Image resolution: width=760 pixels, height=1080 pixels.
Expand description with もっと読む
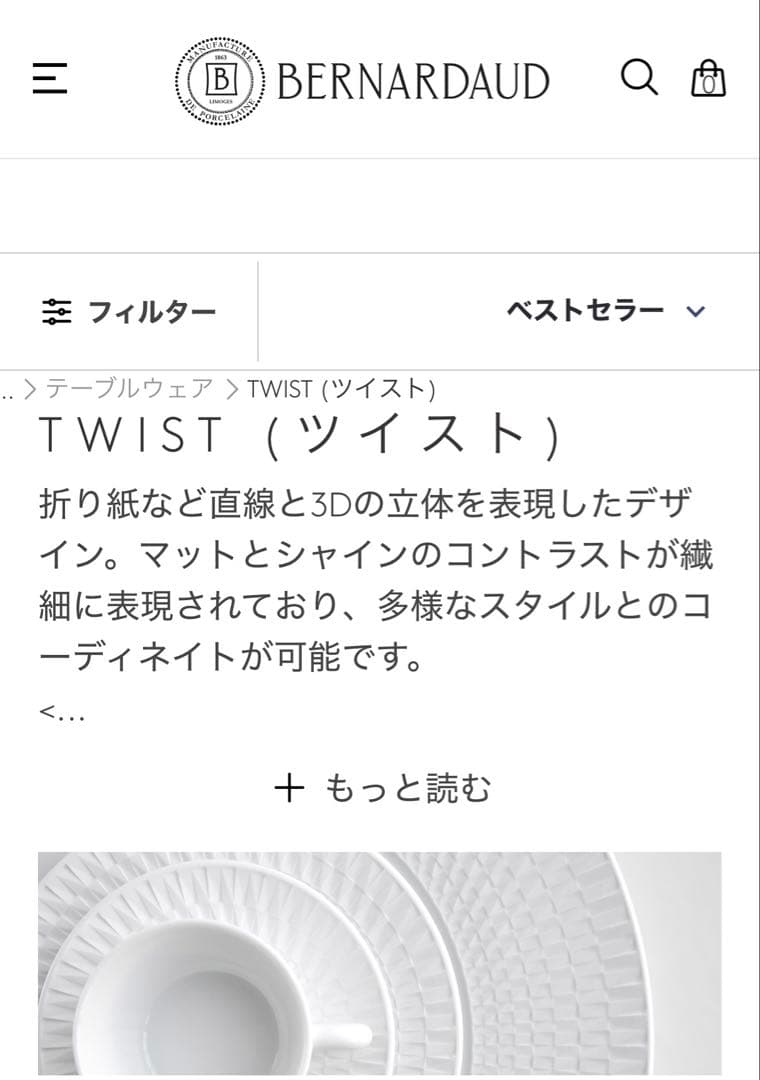pyautogui.click(x=383, y=789)
